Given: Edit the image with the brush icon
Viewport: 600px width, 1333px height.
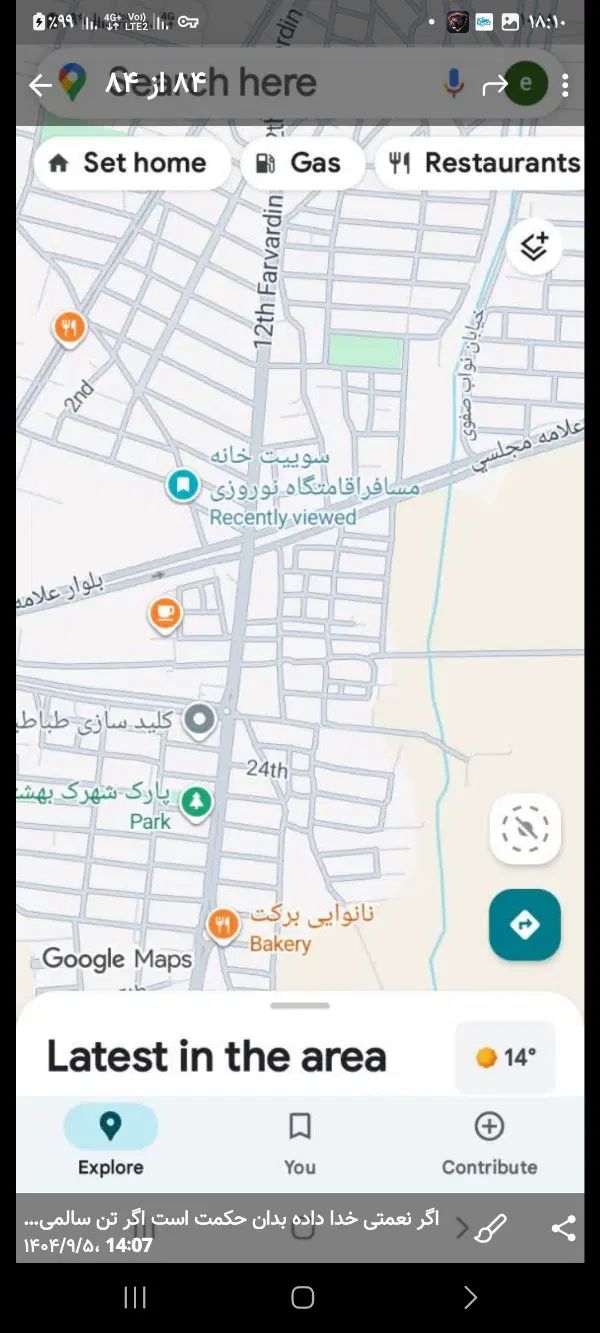Looking at the screenshot, I should tap(491, 1227).
